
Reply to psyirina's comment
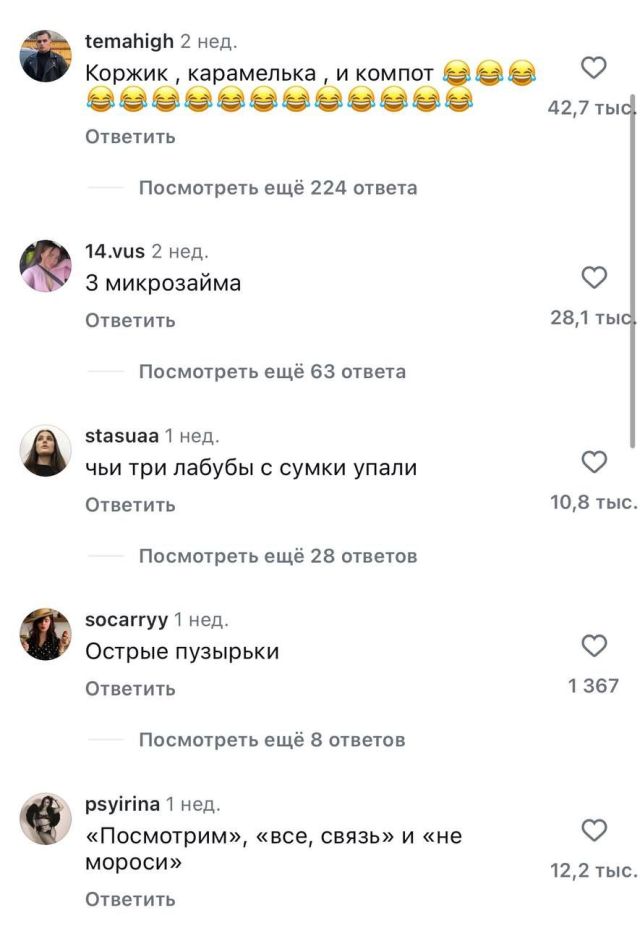tap(130, 900)
